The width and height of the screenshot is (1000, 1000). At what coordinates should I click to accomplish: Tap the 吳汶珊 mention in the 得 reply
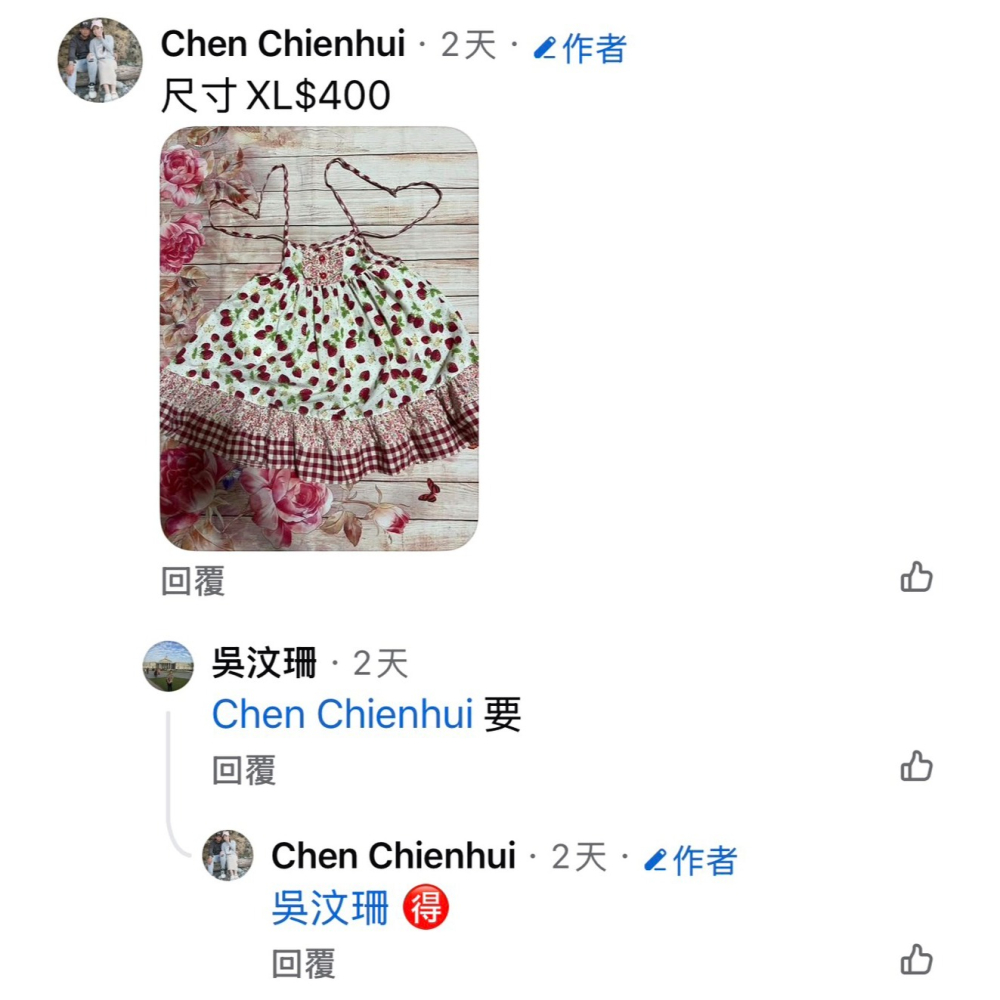click(x=330, y=909)
